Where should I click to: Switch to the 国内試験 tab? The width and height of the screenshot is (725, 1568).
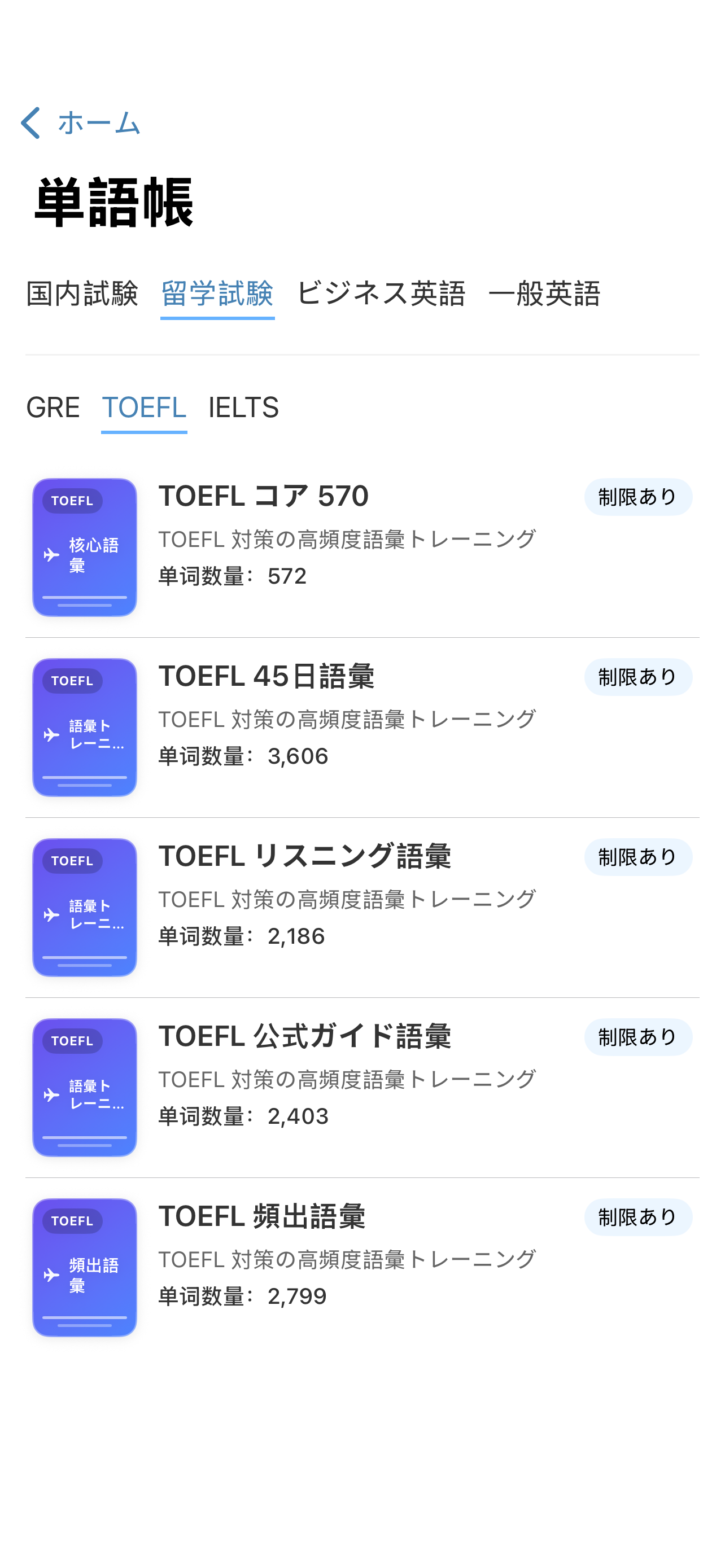[82, 294]
